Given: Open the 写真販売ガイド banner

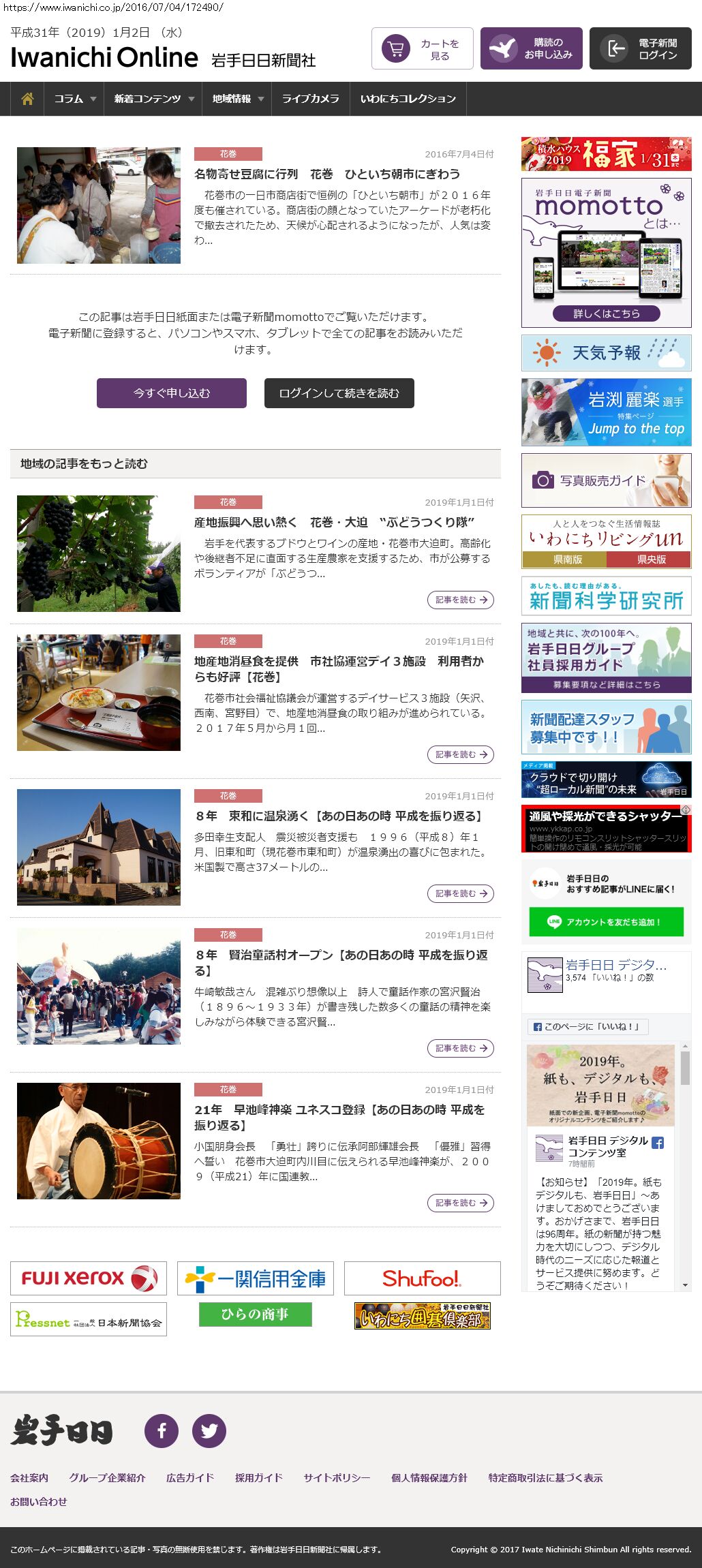Looking at the screenshot, I should 606,480.
